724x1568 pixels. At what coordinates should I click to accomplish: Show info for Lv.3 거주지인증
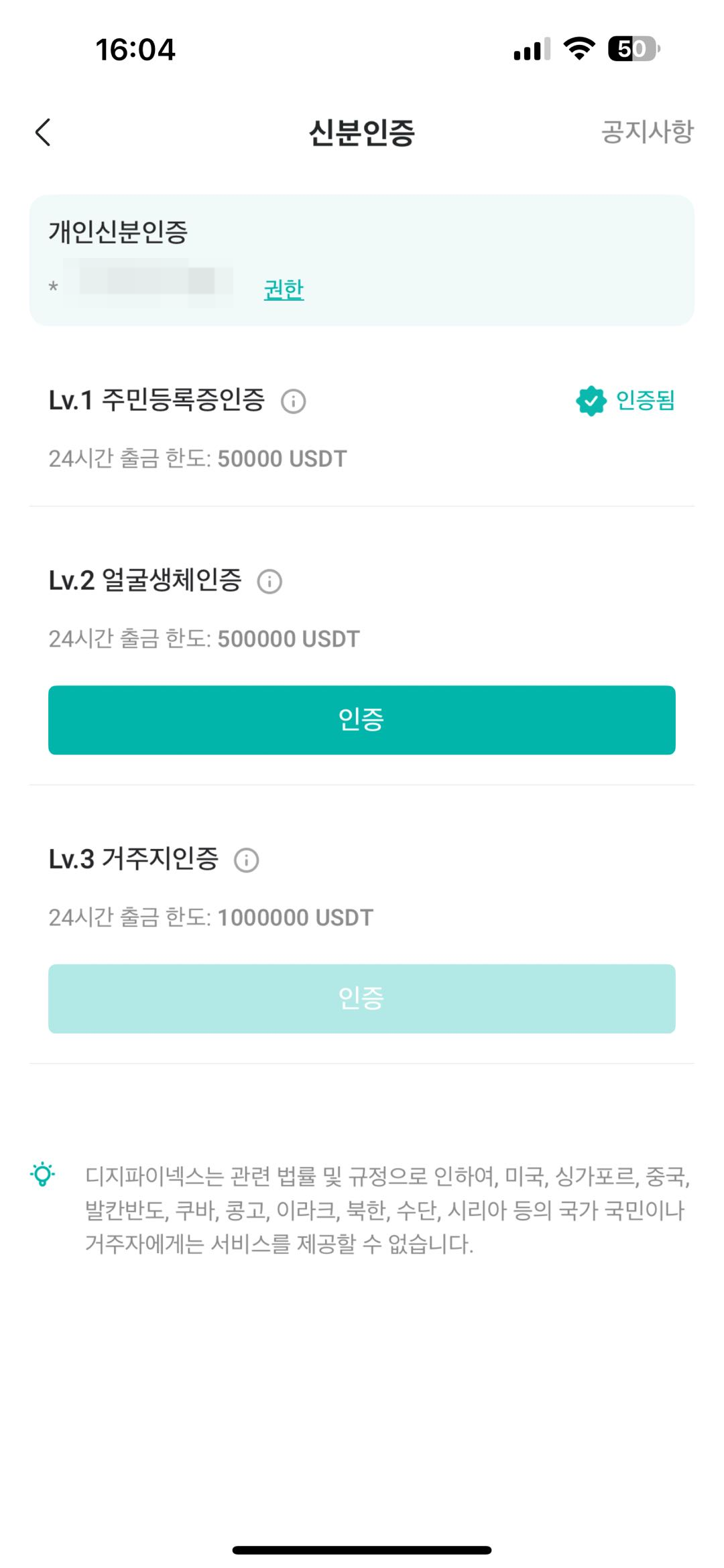pos(246,860)
